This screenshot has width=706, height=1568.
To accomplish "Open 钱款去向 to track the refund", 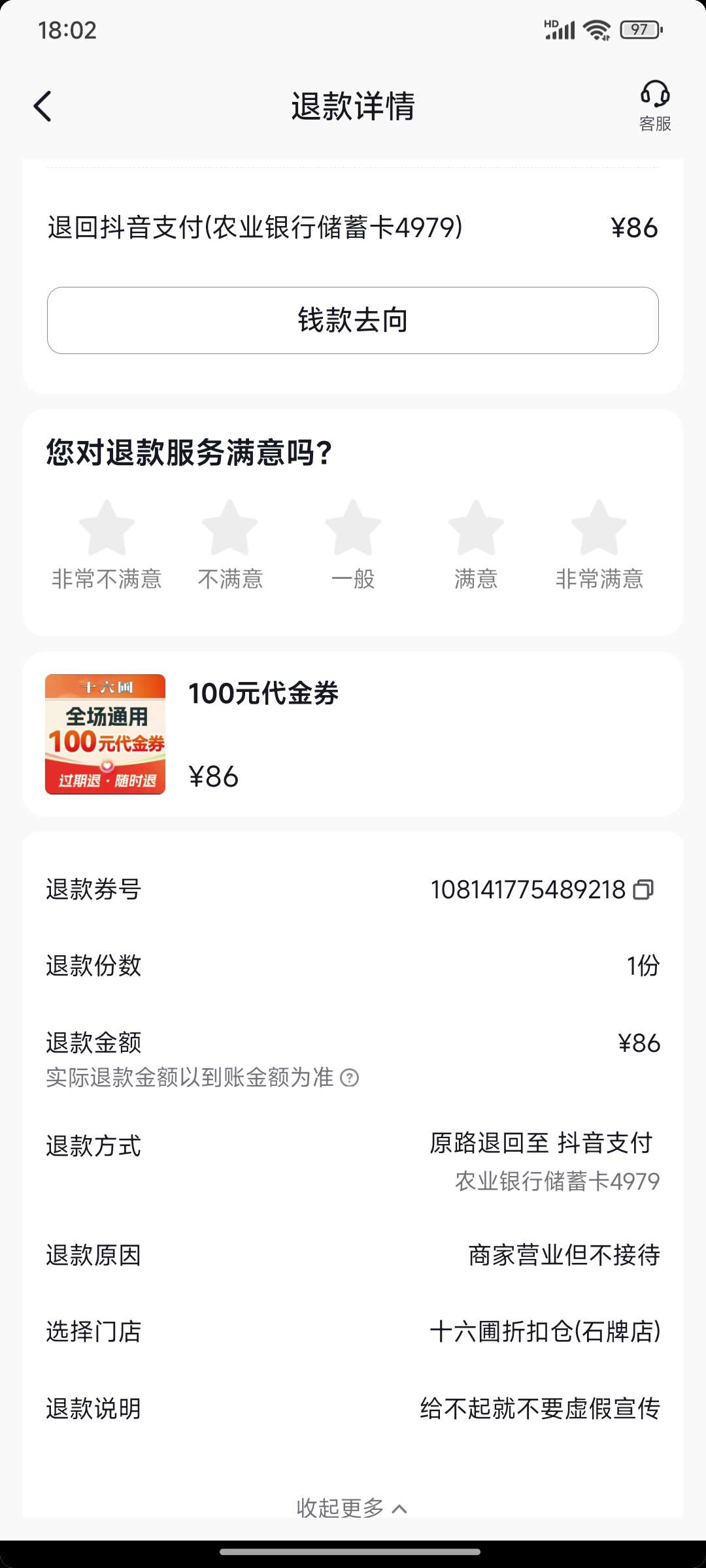I will click(x=353, y=320).
